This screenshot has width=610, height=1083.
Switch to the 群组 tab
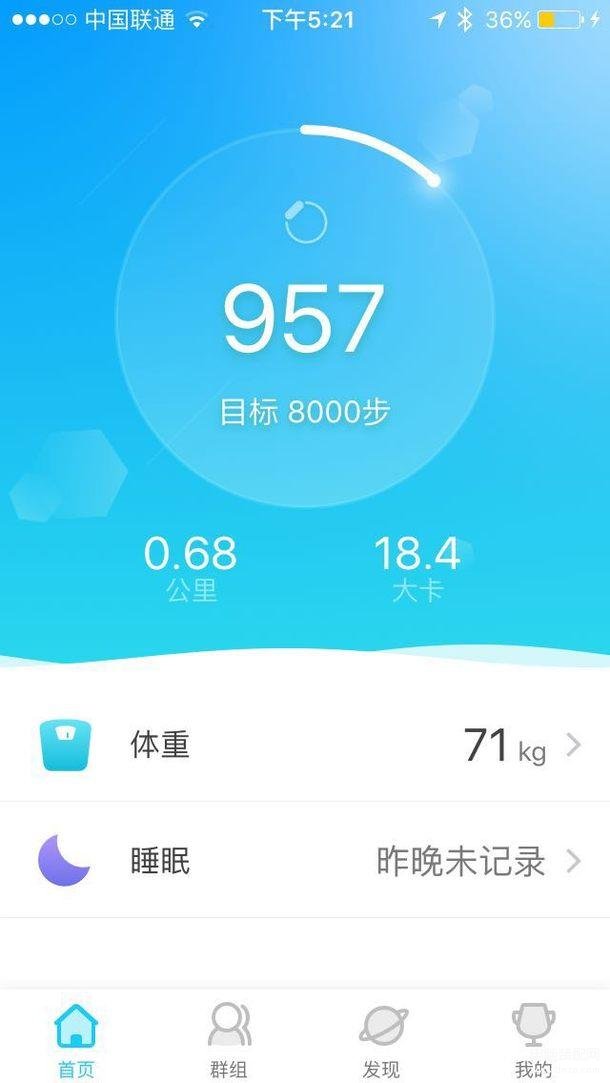pyautogui.click(x=229, y=1040)
